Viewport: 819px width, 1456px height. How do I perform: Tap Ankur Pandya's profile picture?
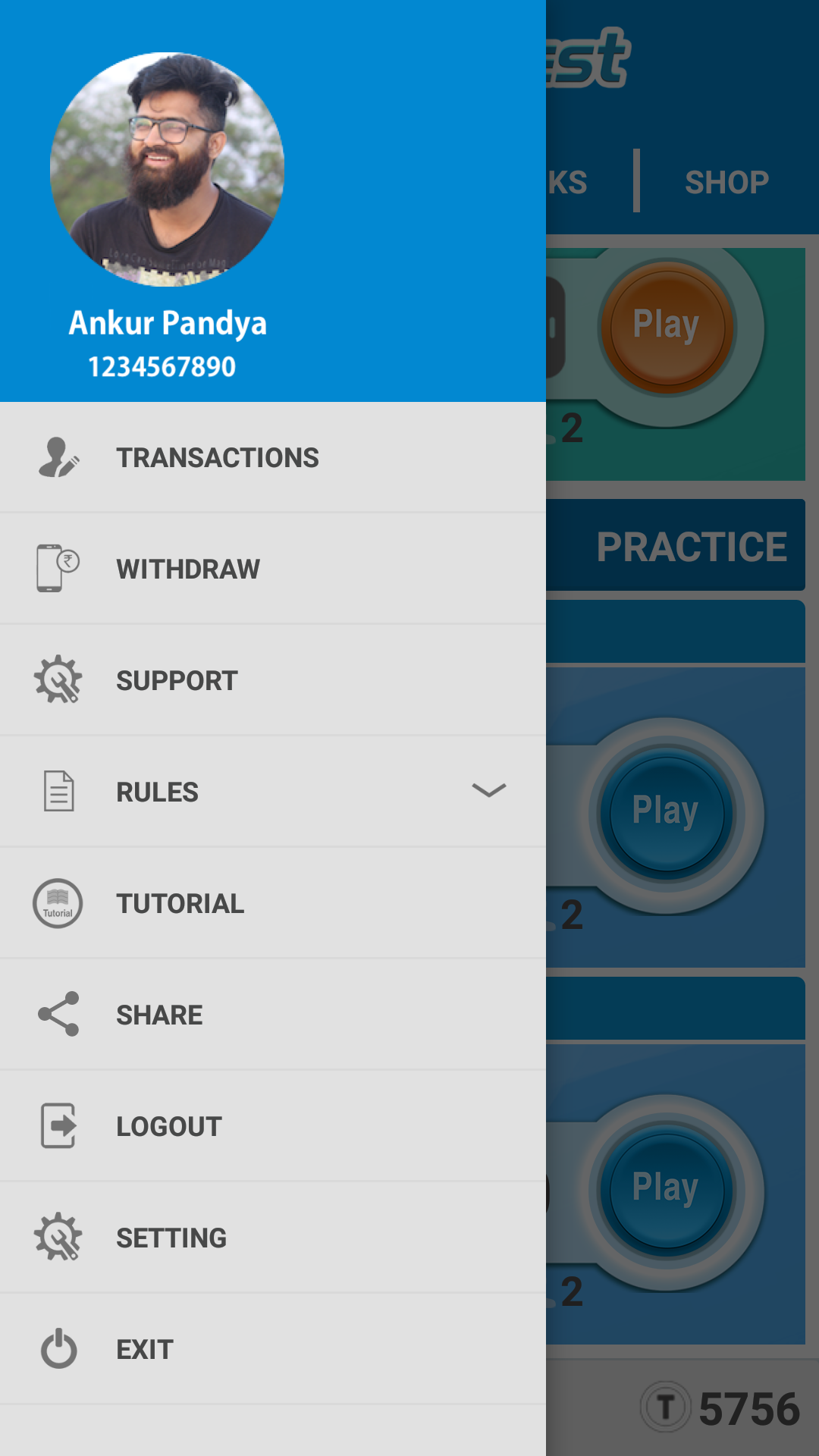(168, 169)
